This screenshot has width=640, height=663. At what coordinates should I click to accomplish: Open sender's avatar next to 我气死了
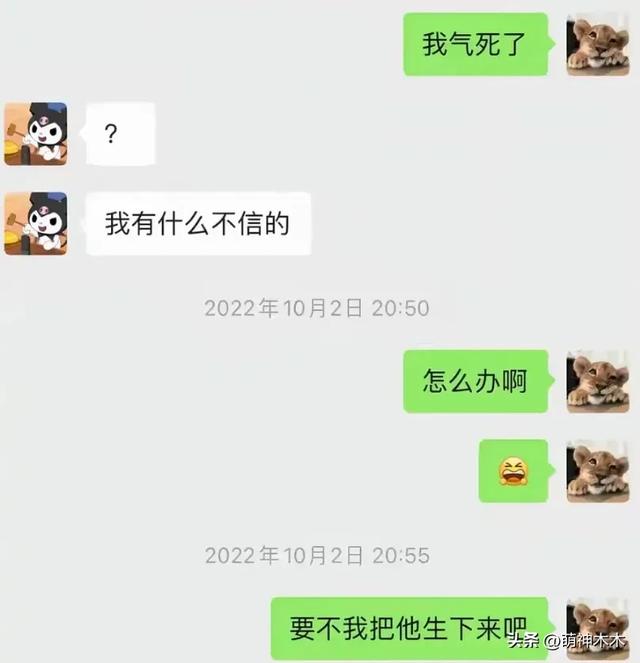pyautogui.click(x=598, y=44)
